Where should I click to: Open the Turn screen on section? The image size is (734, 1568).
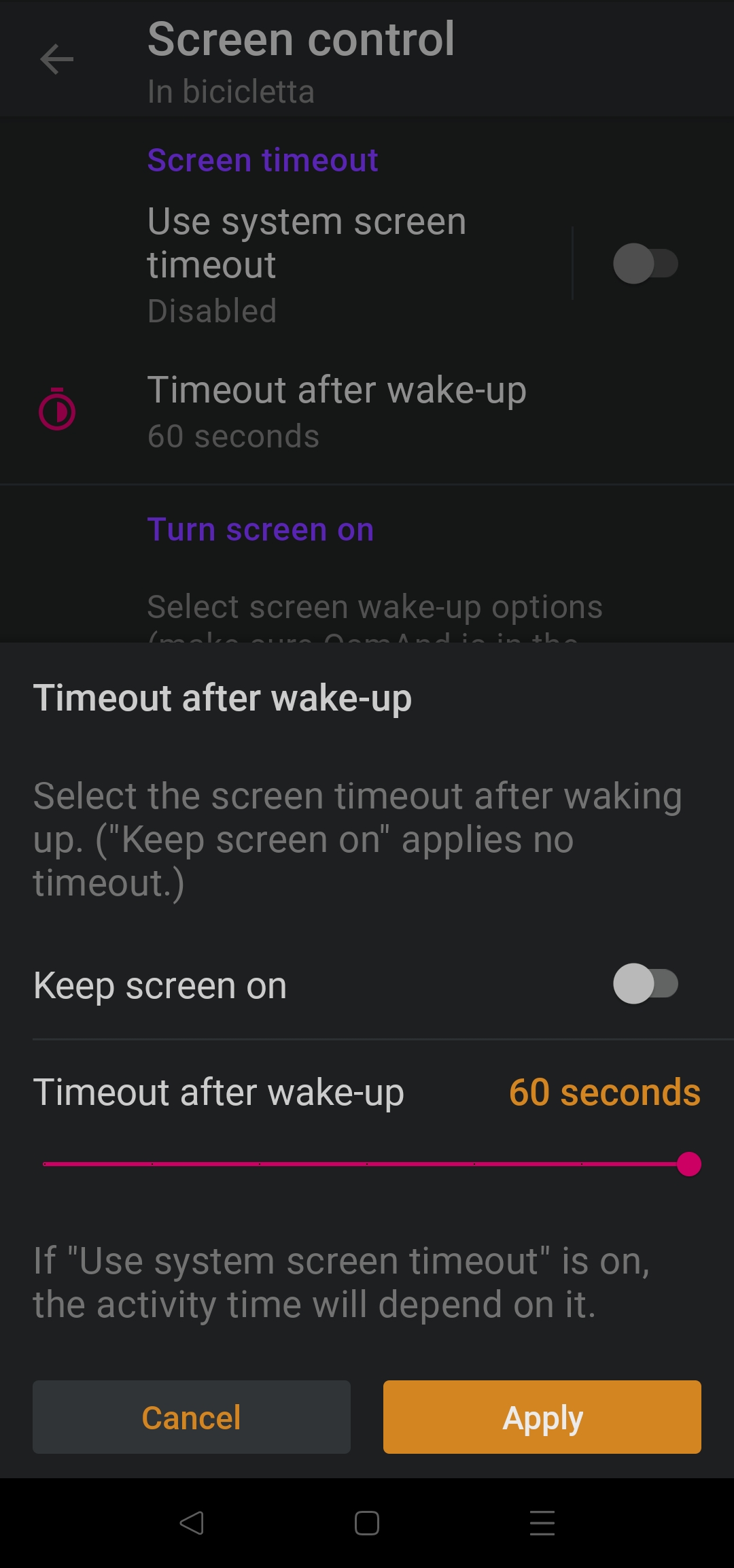(261, 529)
